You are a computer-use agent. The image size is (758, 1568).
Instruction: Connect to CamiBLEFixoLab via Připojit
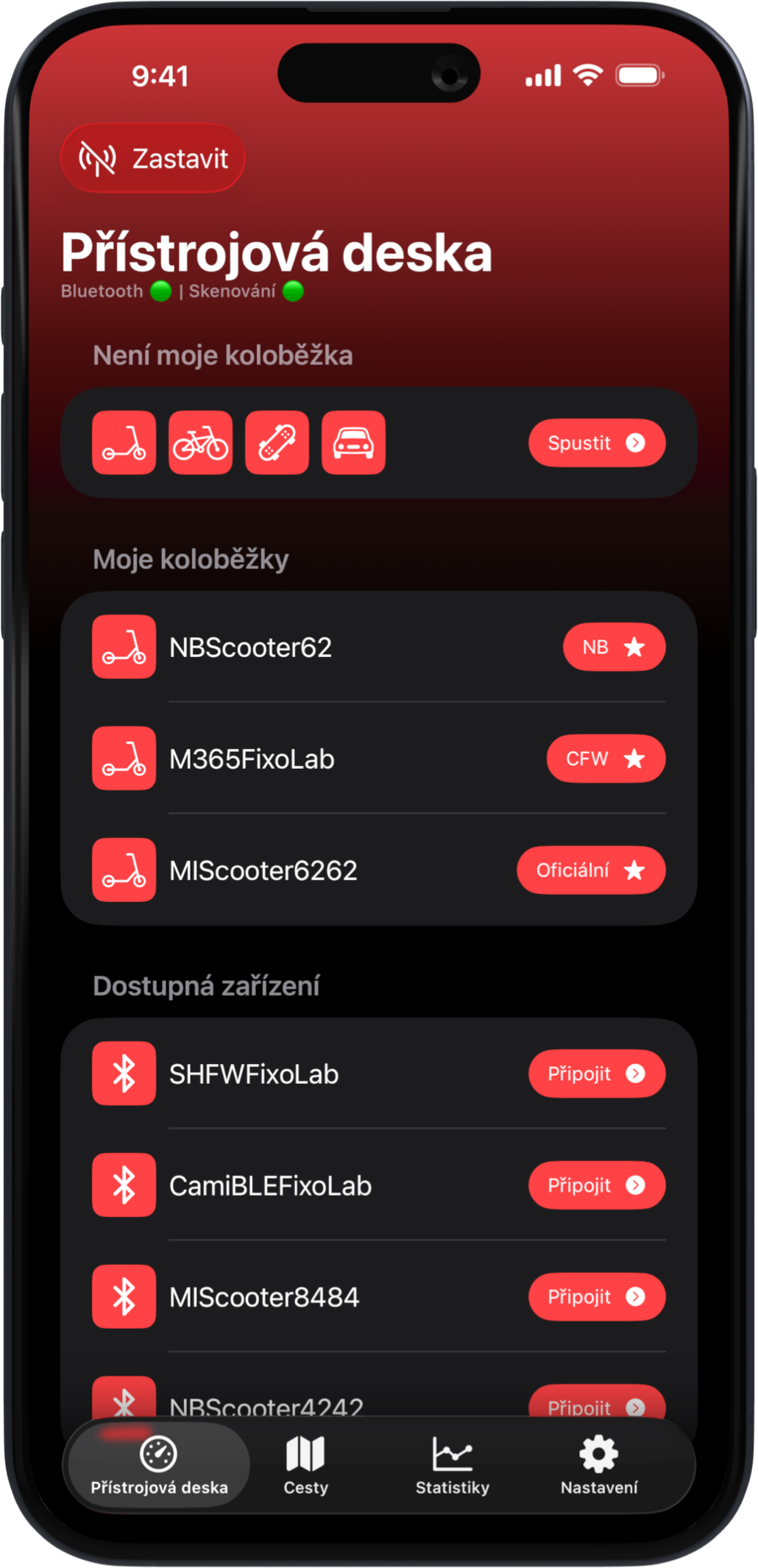coord(596,1185)
